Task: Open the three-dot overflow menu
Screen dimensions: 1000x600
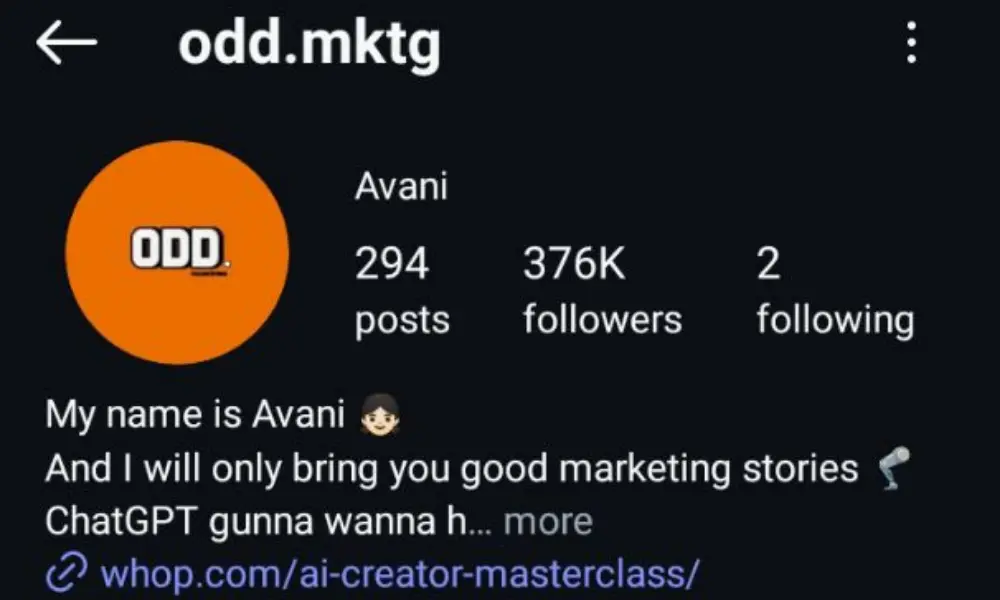Action: click(911, 44)
